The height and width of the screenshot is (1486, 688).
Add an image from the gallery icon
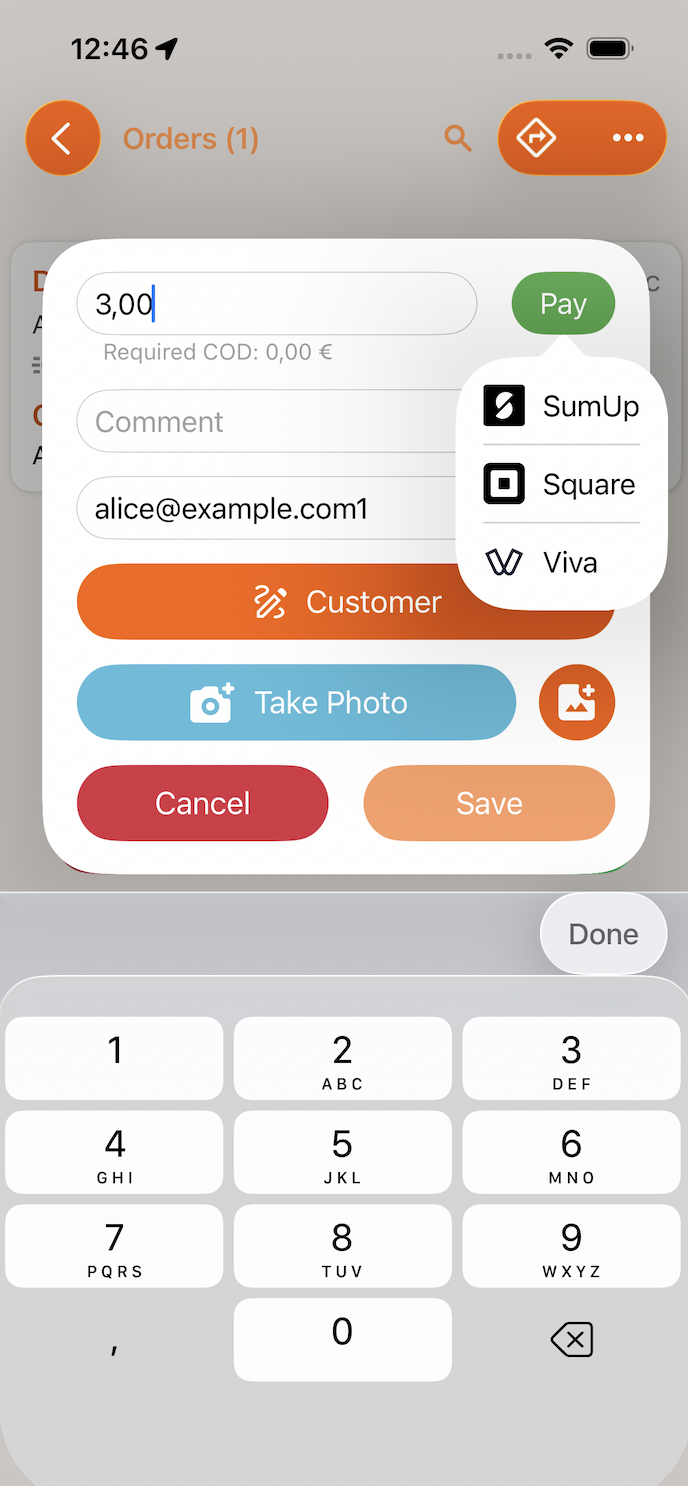point(577,703)
